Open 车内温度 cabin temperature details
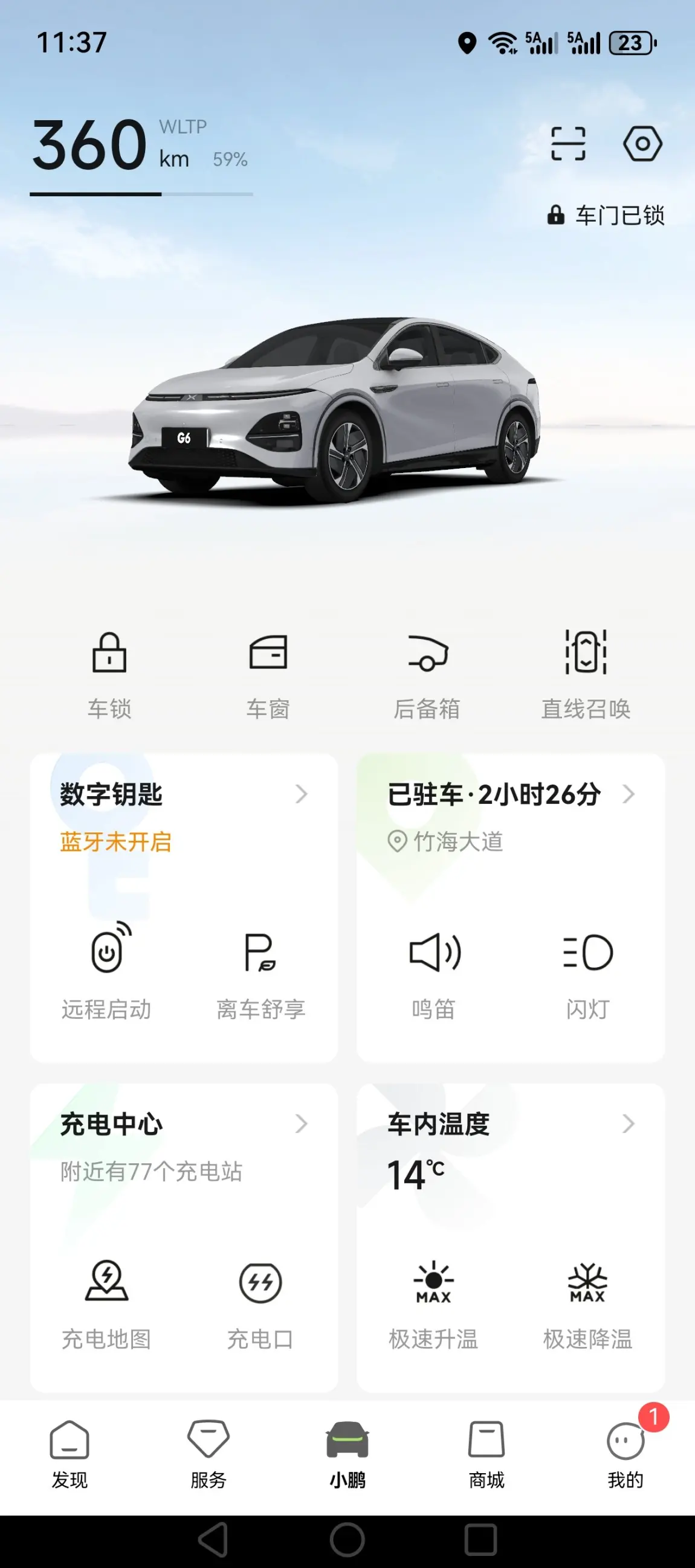This screenshot has width=695, height=1568. coord(511,1125)
